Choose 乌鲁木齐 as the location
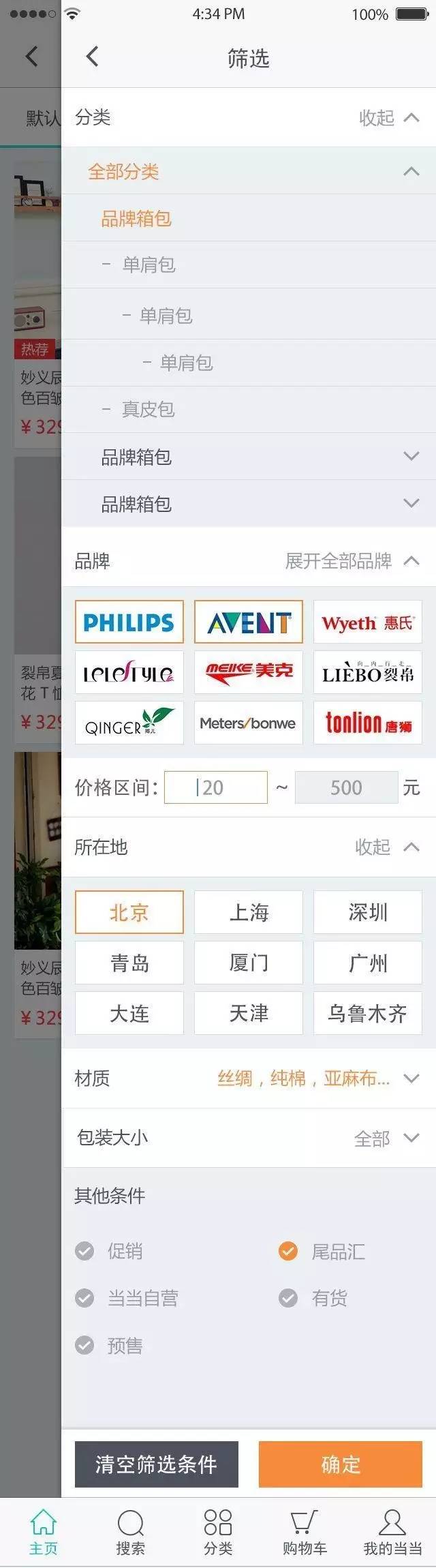The image size is (436, 1568). pyautogui.click(x=367, y=1013)
